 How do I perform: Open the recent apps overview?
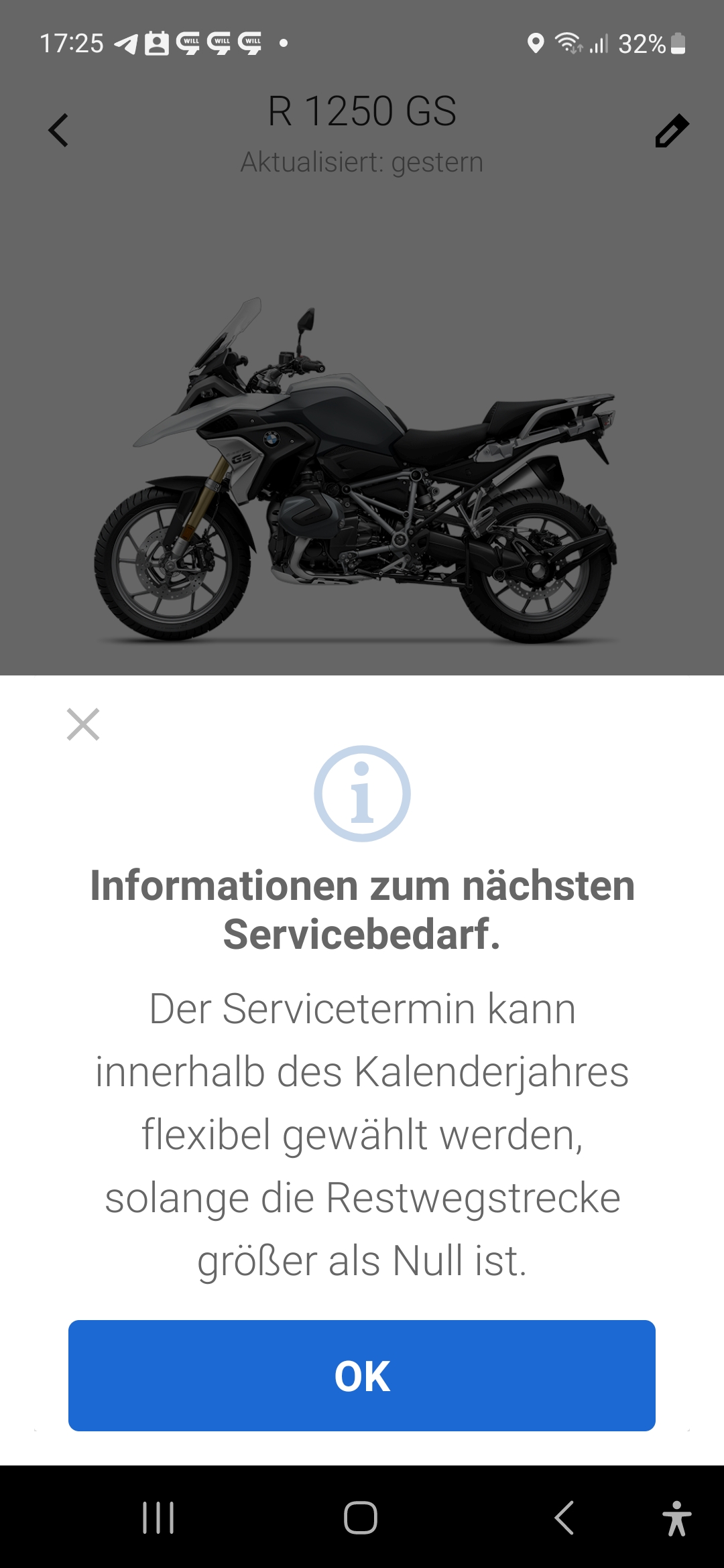pyautogui.click(x=158, y=1517)
